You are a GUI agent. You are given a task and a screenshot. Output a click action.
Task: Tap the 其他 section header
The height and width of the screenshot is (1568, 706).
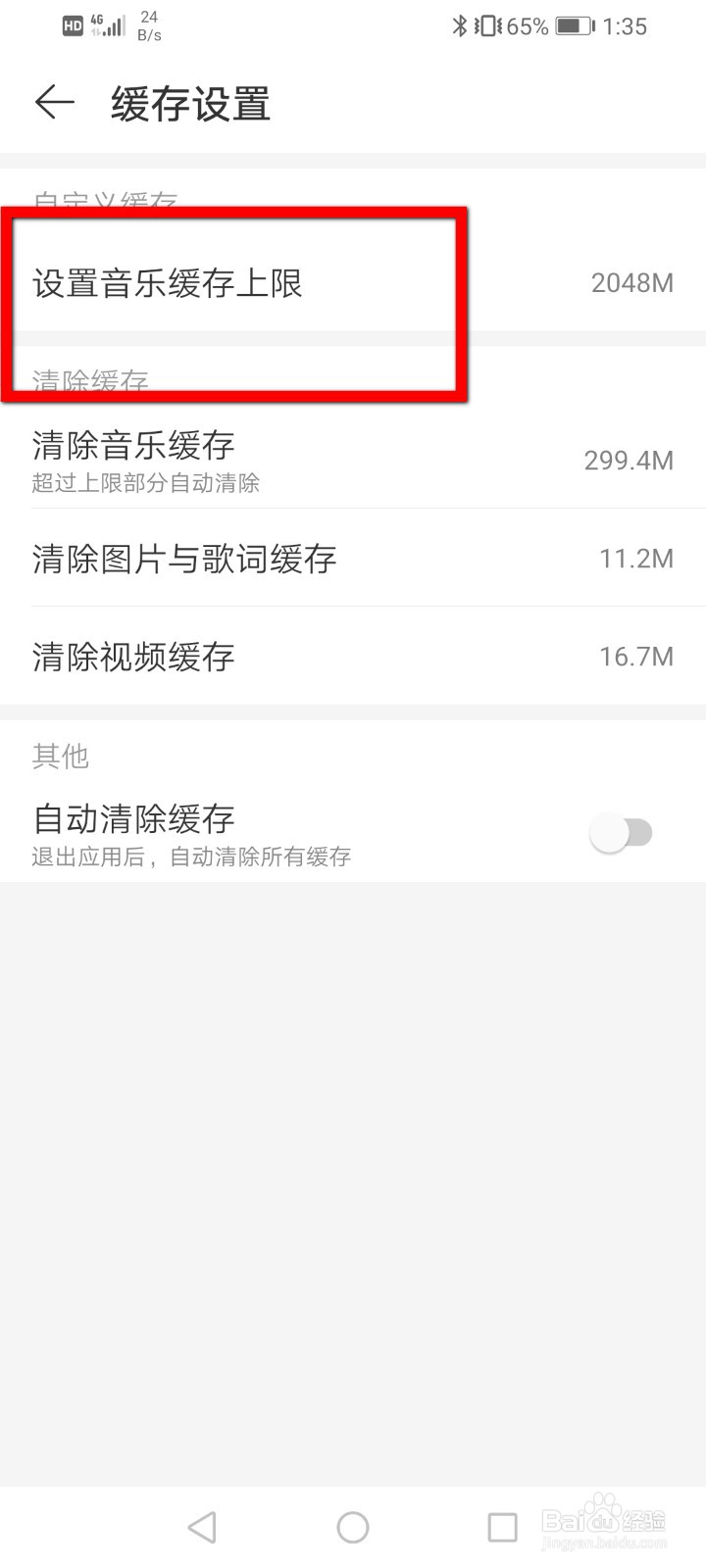tap(61, 756)
